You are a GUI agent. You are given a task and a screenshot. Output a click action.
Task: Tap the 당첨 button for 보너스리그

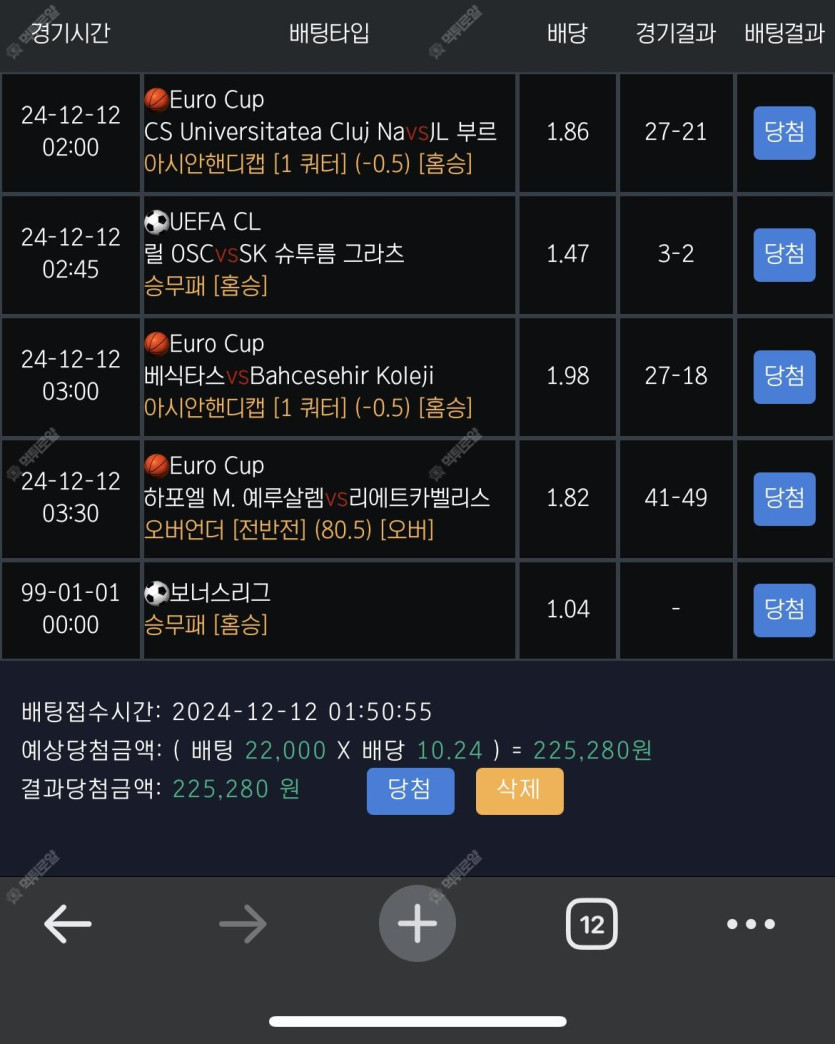click(784, 610)
